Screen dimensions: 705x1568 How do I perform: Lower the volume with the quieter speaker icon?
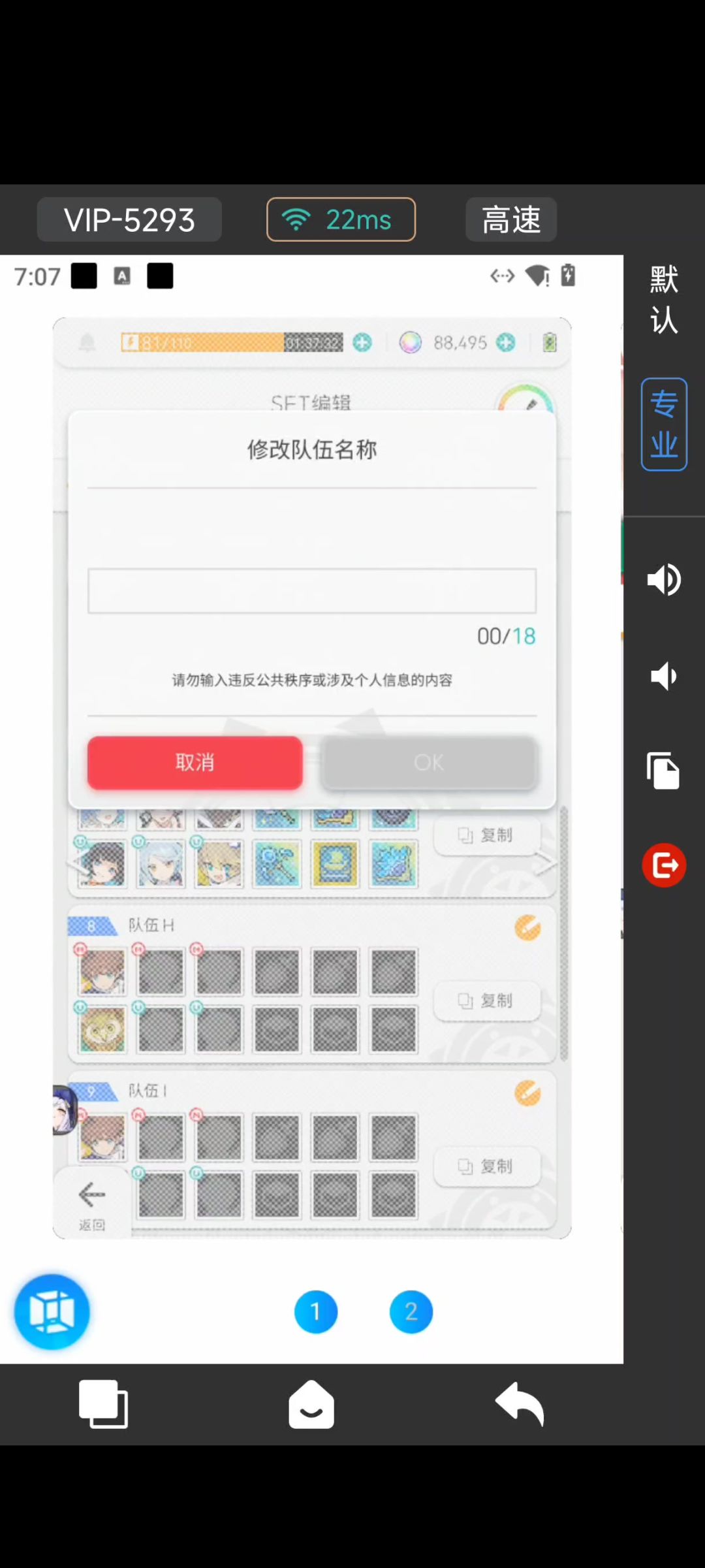[x=664, y=676]
